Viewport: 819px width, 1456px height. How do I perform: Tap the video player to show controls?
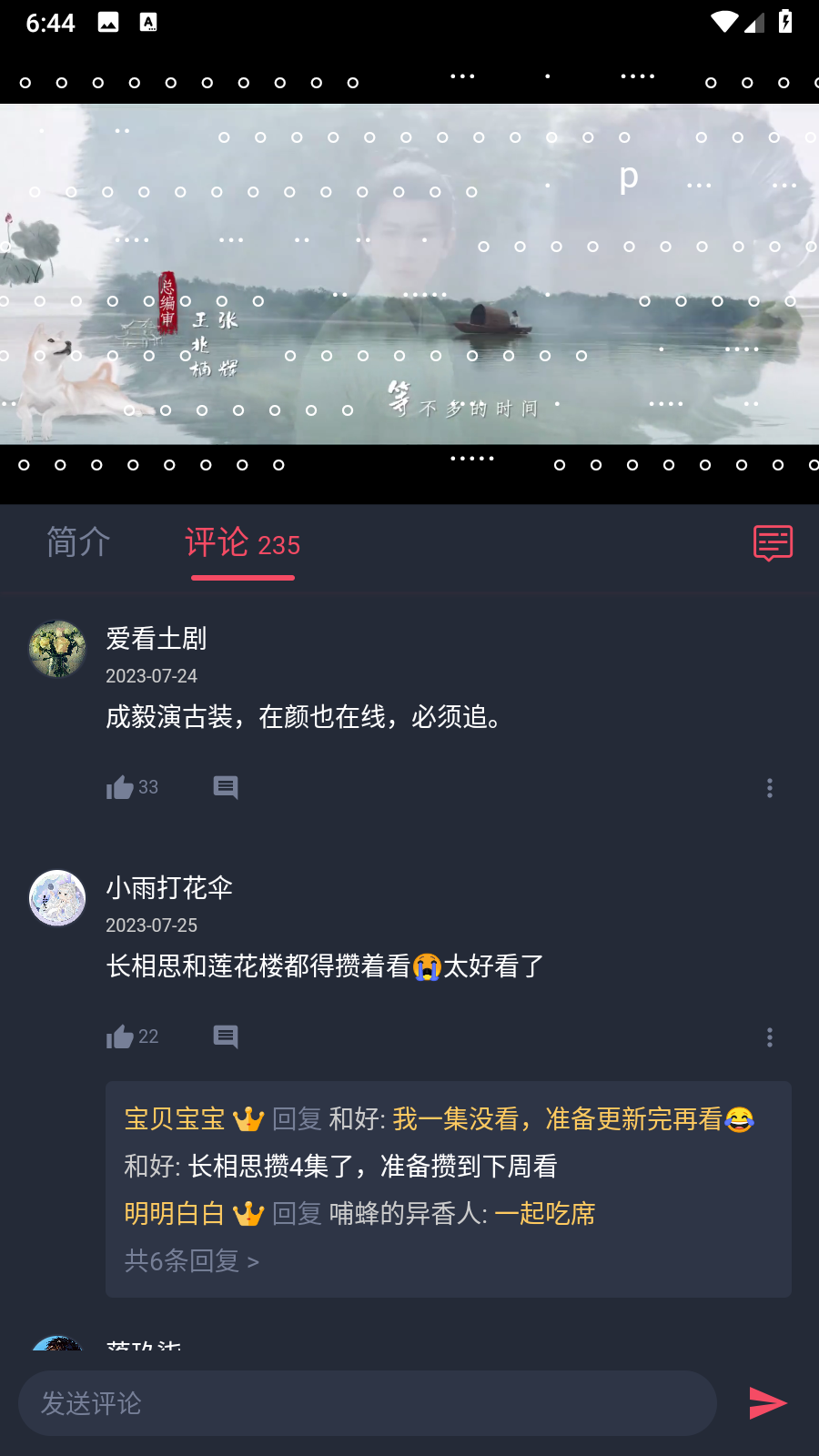pyautogui.click(x=409, y=273)
